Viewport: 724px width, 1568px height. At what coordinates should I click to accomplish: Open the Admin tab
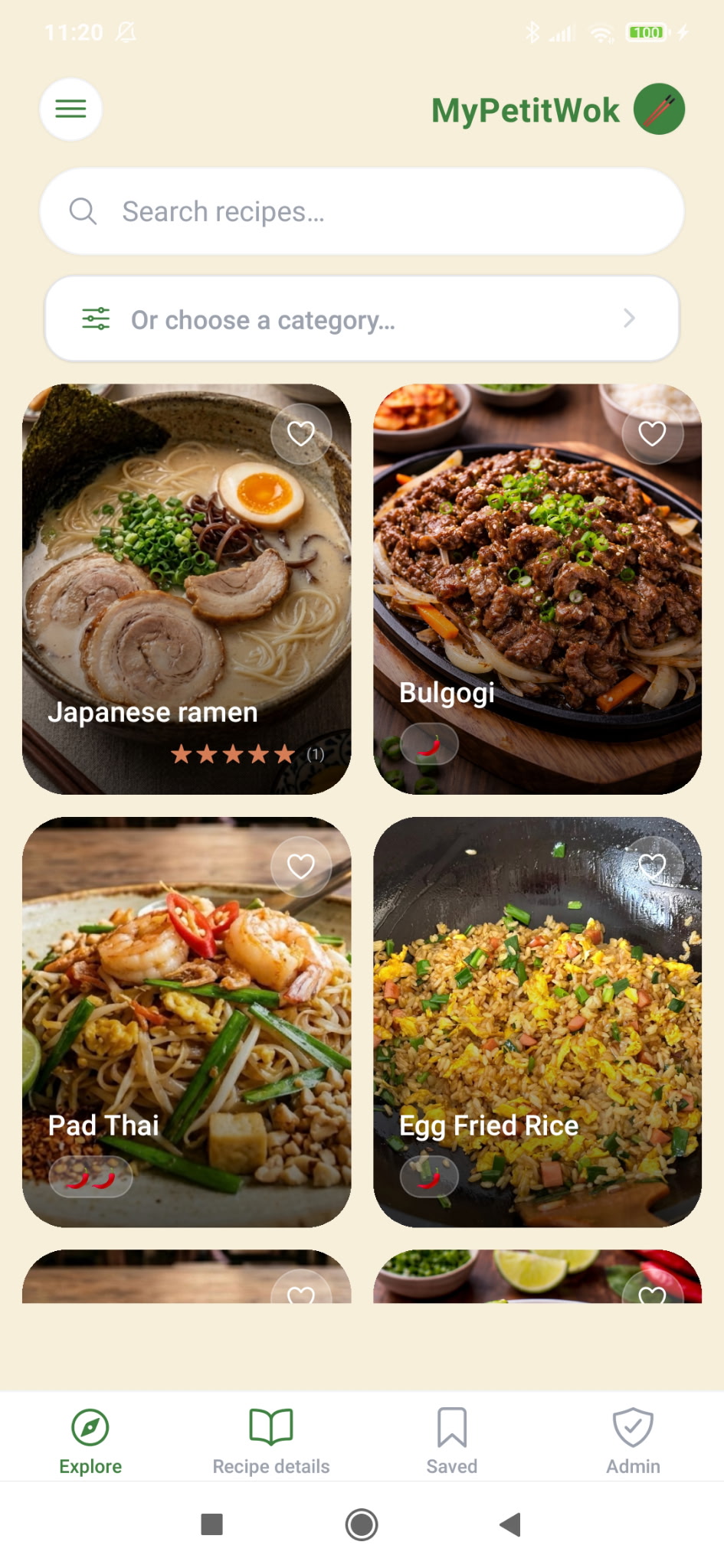(x=633, y=1440)
